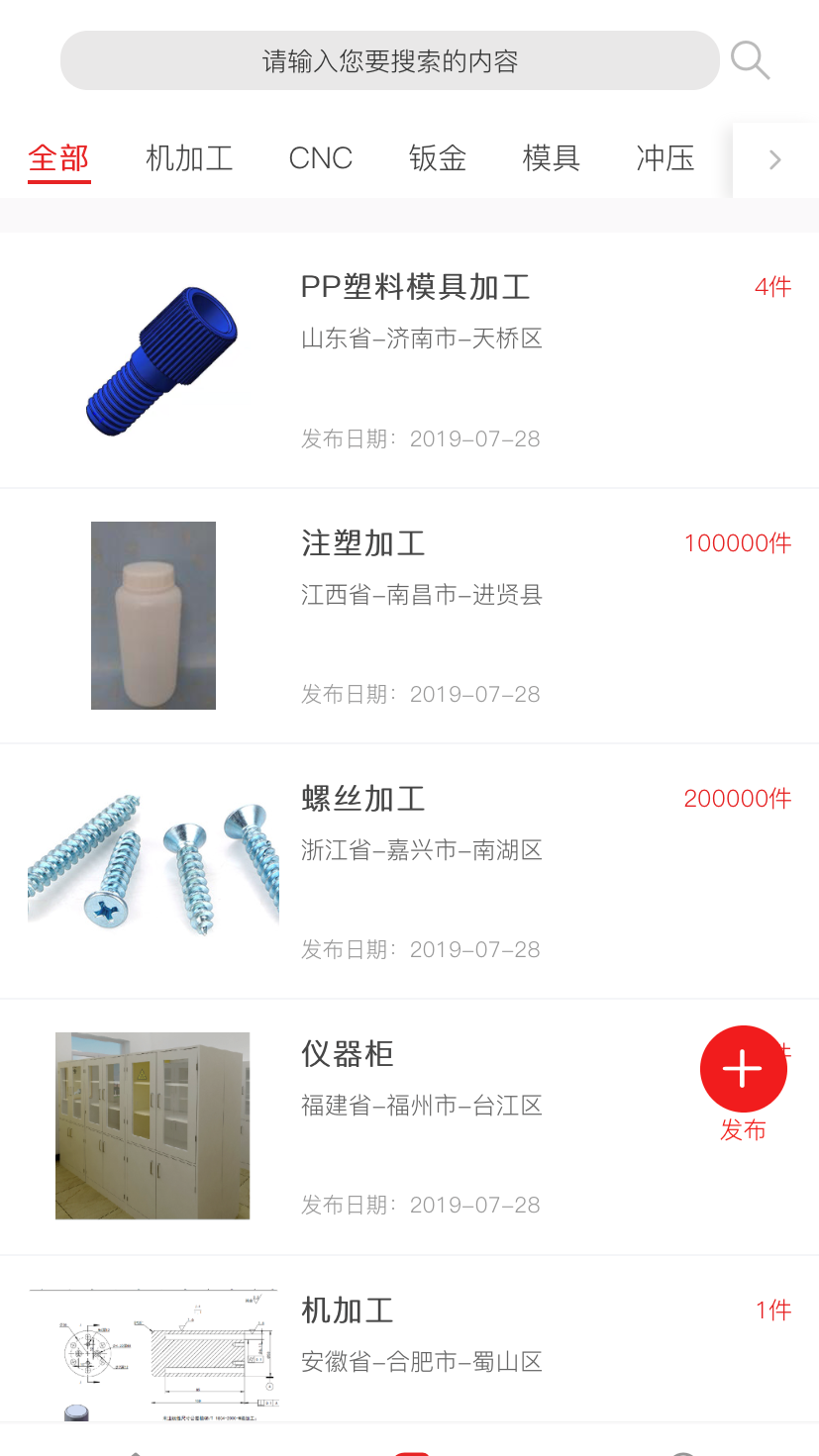Open the PP塑料模具加工 listing
Viewport: 819px width, 1456px height.
pyautogui.click(x=415, y=288)
